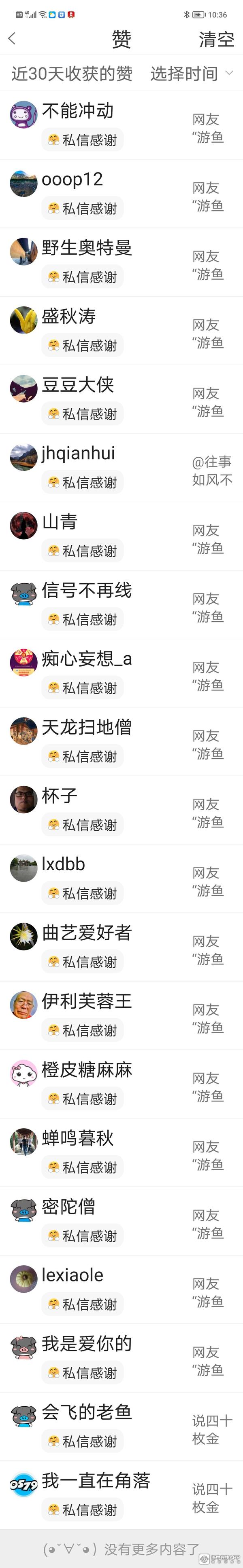Send 私信感谢 to 蝉鸣暮秋

[83, 1167]
